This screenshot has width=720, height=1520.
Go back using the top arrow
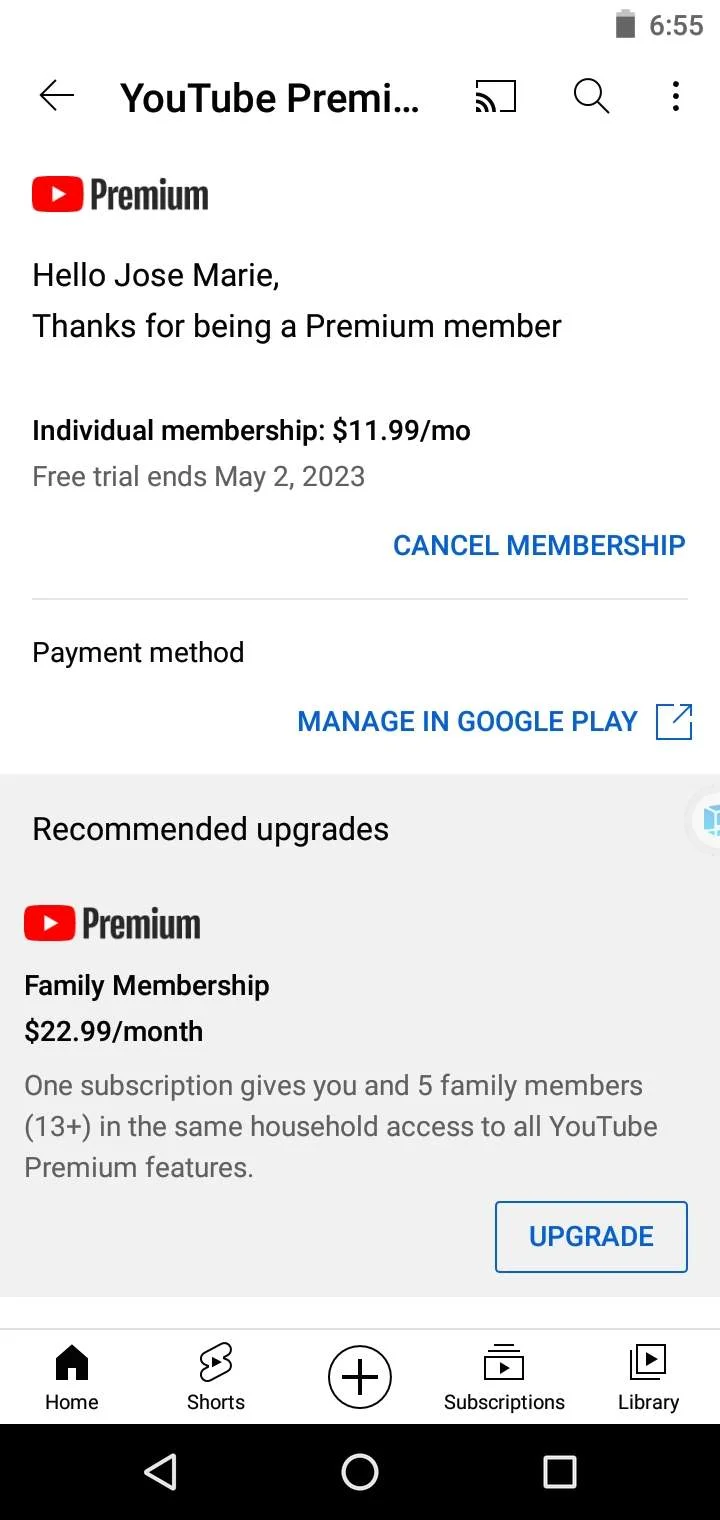point(57,96)
